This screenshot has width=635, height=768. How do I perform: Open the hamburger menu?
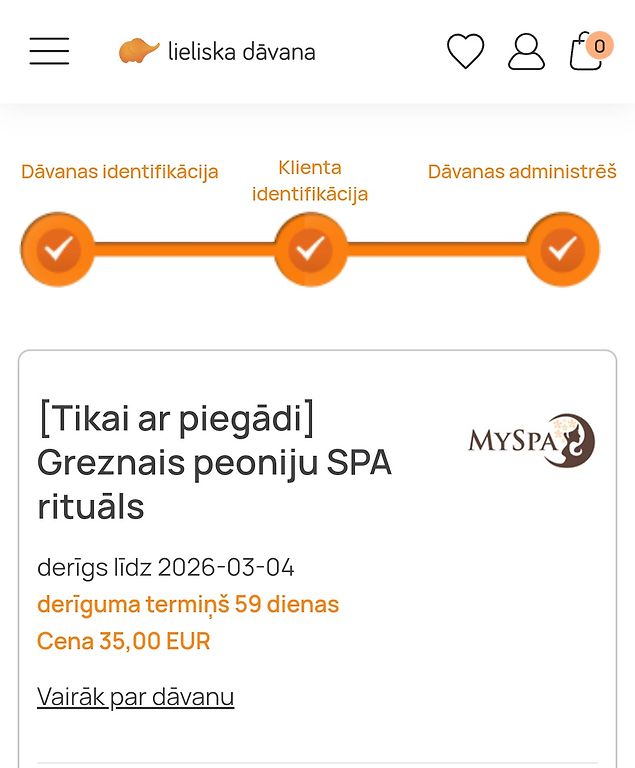(x=49, y=51)
